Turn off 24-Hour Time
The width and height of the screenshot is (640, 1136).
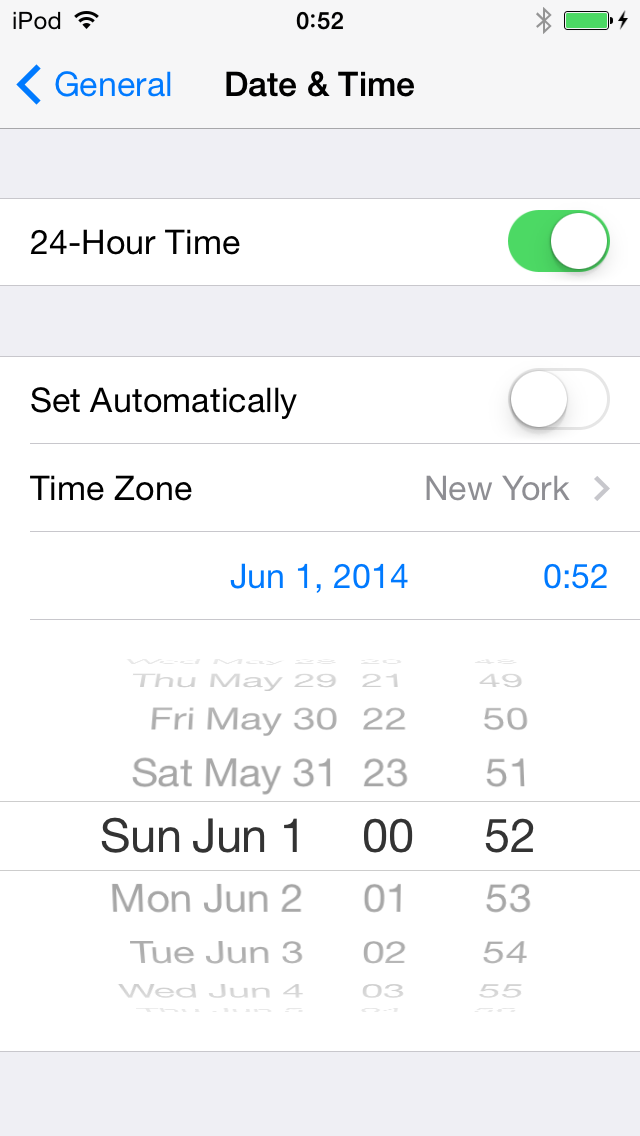pos(558,242)
